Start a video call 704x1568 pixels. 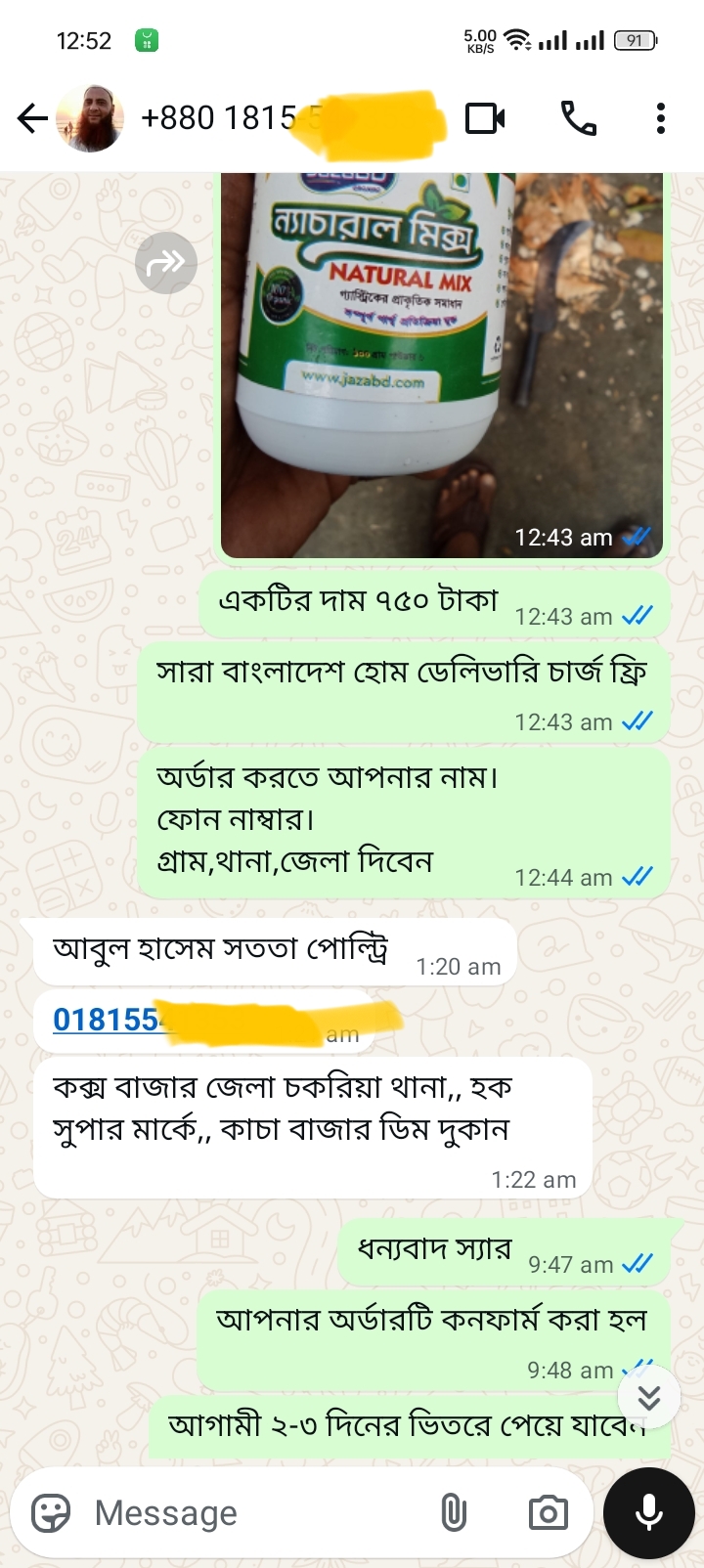click(485, 119)
